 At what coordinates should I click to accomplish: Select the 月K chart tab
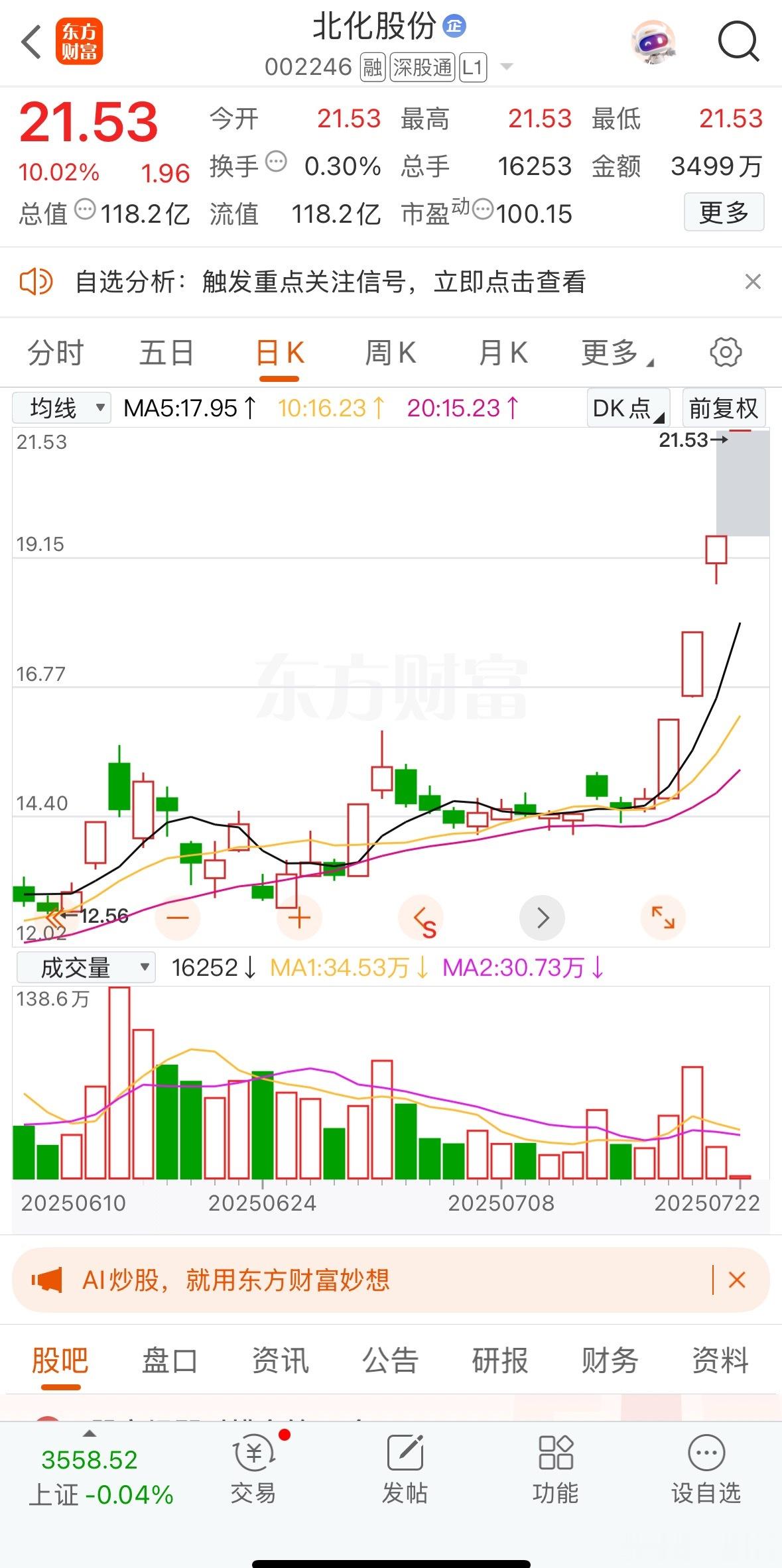coord(503,353)
